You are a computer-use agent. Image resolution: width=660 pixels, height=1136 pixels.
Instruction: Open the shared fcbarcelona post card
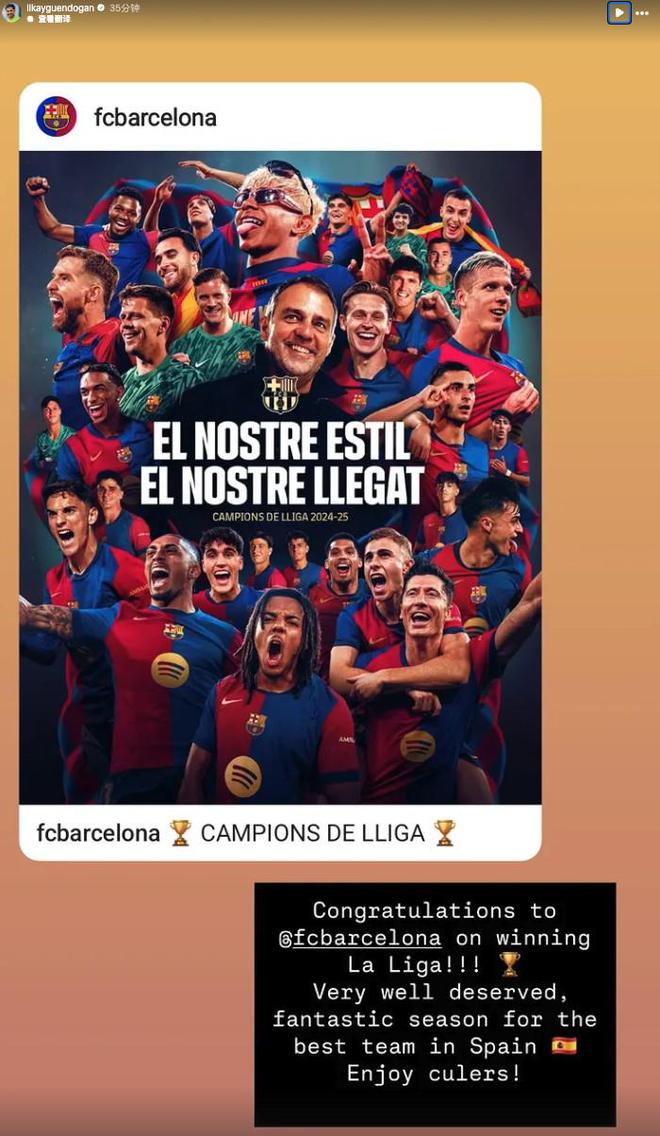point(280,470)
